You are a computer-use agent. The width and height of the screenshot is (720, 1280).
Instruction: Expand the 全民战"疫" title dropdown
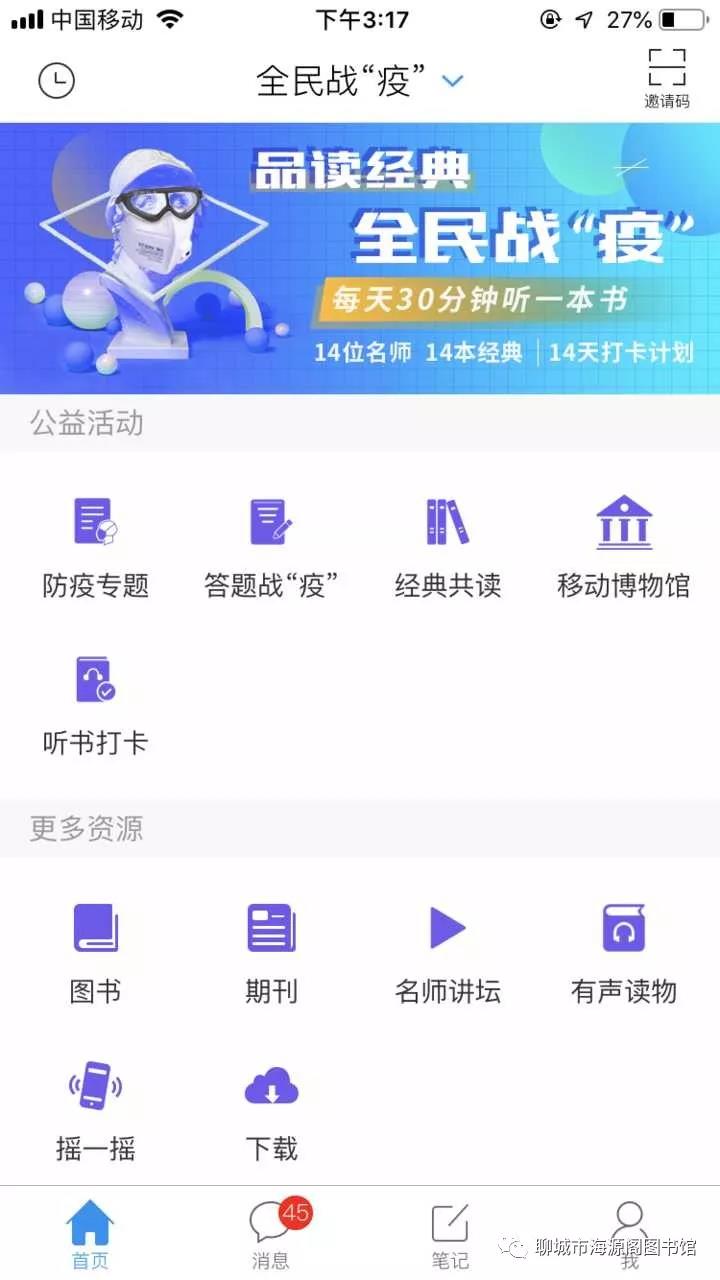(x=453, y=82)
